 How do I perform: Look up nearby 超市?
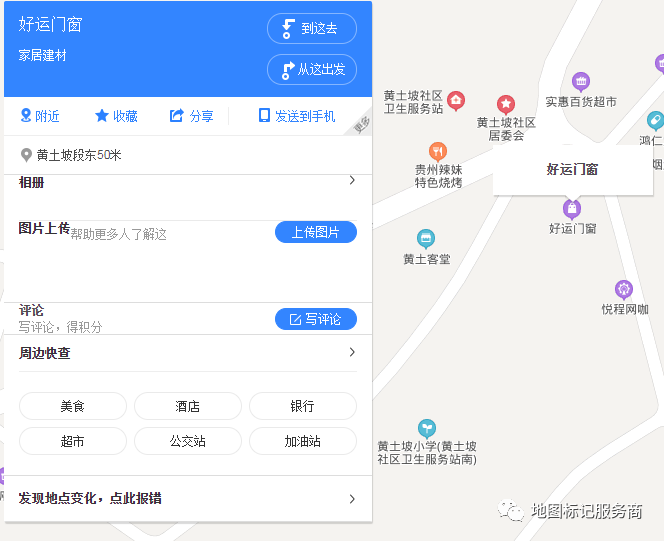(x=73, y=441)
